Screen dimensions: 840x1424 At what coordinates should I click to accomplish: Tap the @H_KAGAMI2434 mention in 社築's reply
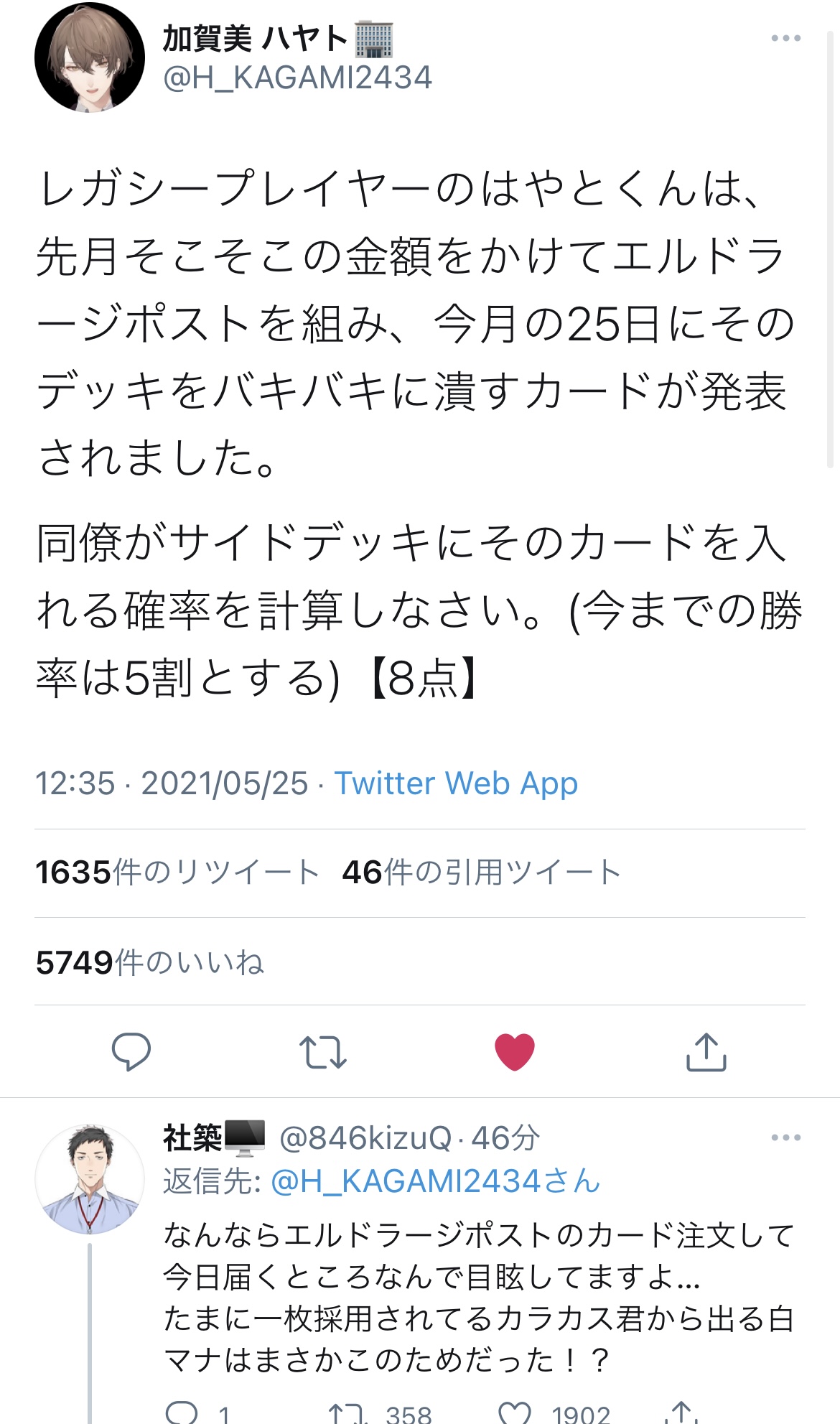pos(405,1181)
